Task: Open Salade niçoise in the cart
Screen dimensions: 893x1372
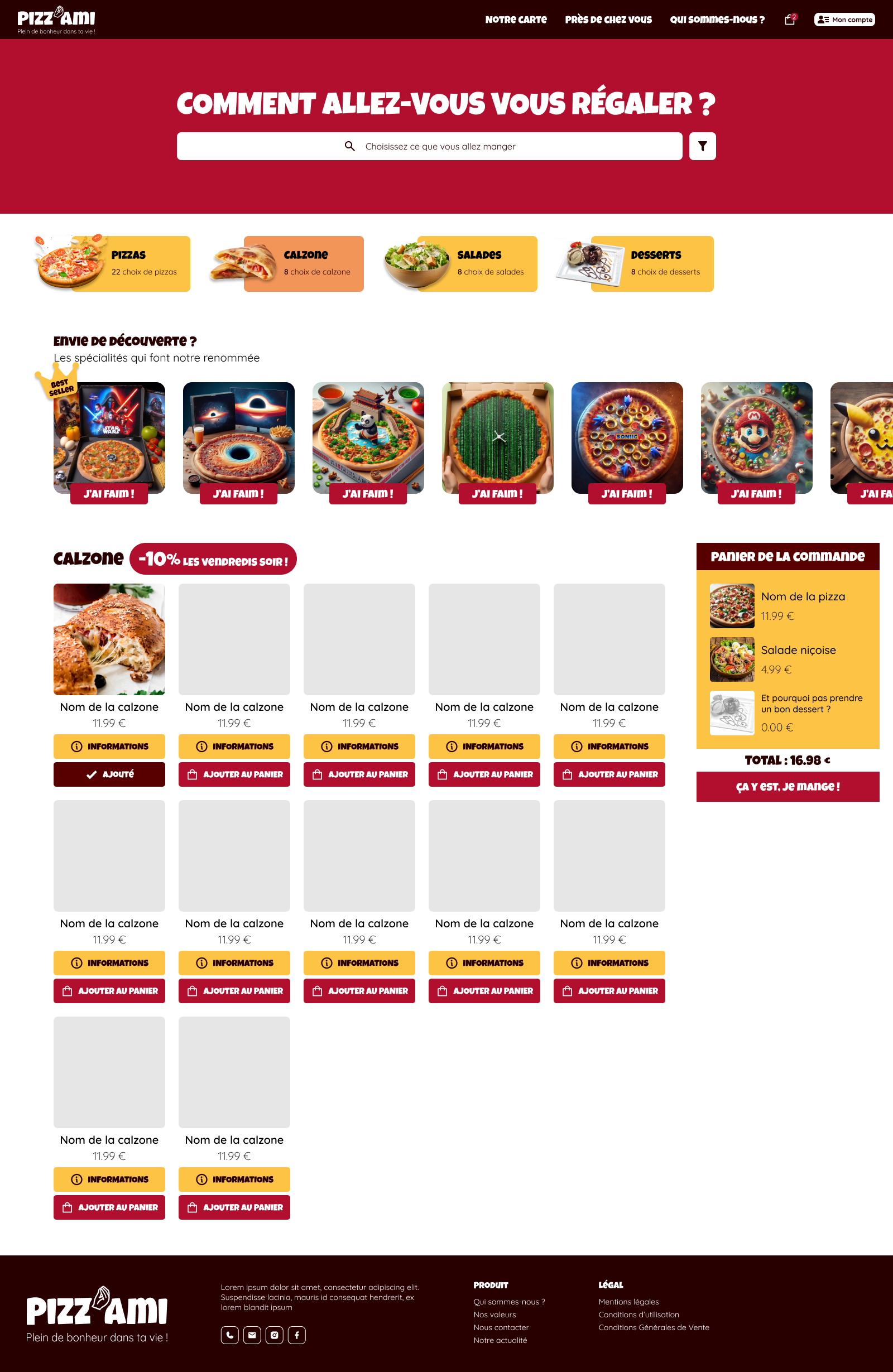Action: coord(798,650)
